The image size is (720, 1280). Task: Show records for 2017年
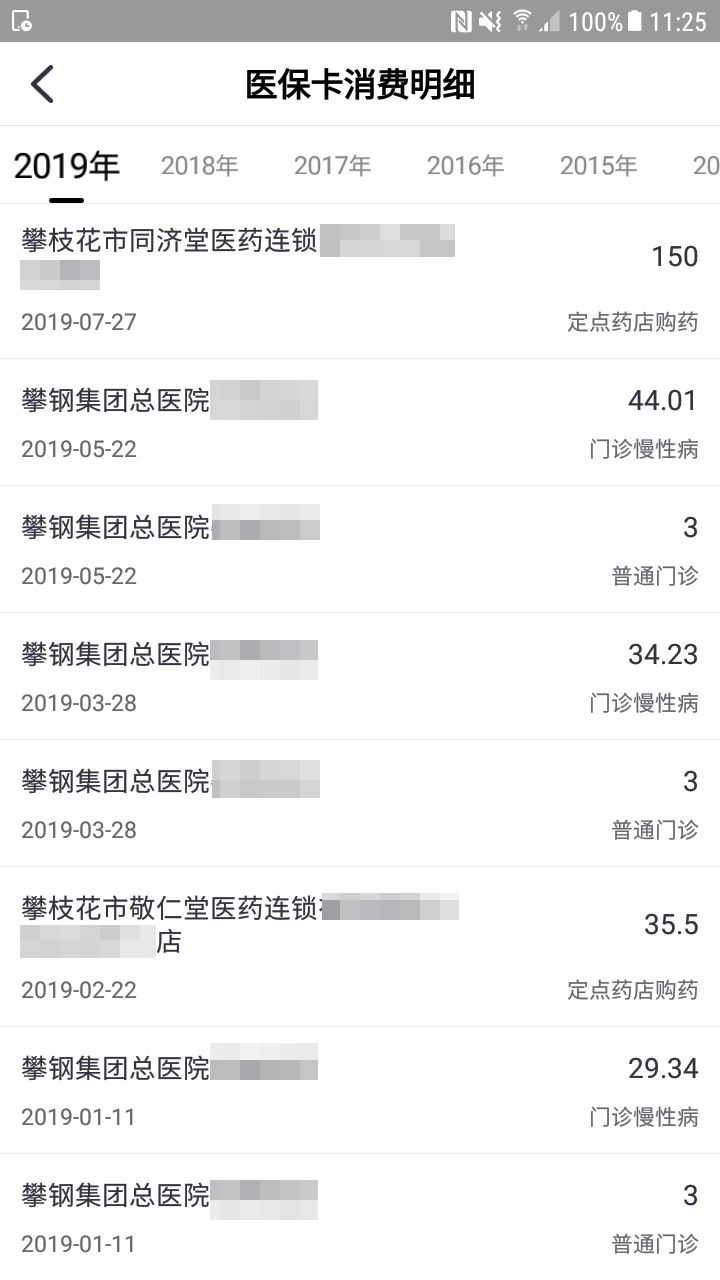pyautogui.click(x=333, y=166)
